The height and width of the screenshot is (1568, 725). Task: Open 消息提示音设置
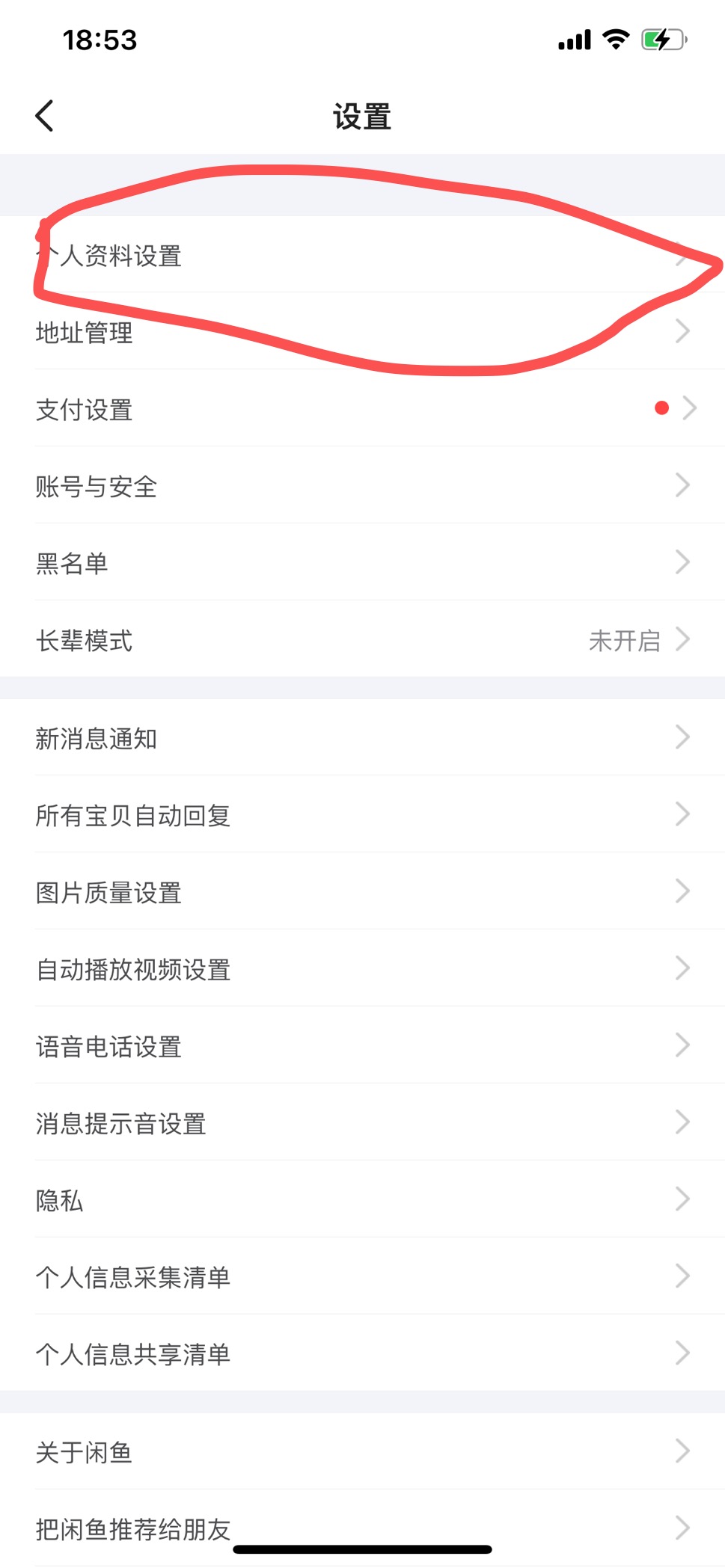(362, 1122)
